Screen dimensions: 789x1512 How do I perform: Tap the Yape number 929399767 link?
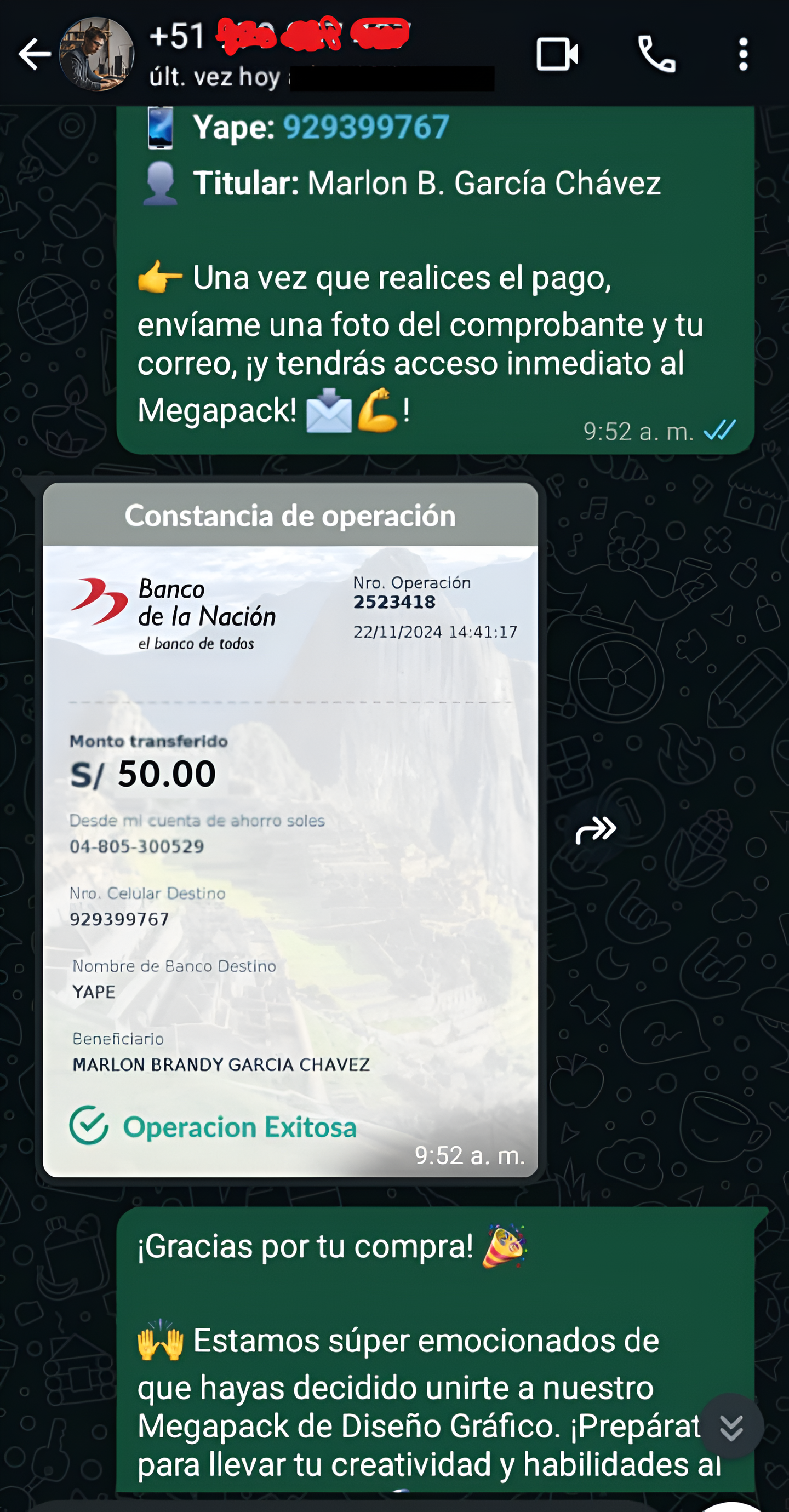tap(366, 127)
